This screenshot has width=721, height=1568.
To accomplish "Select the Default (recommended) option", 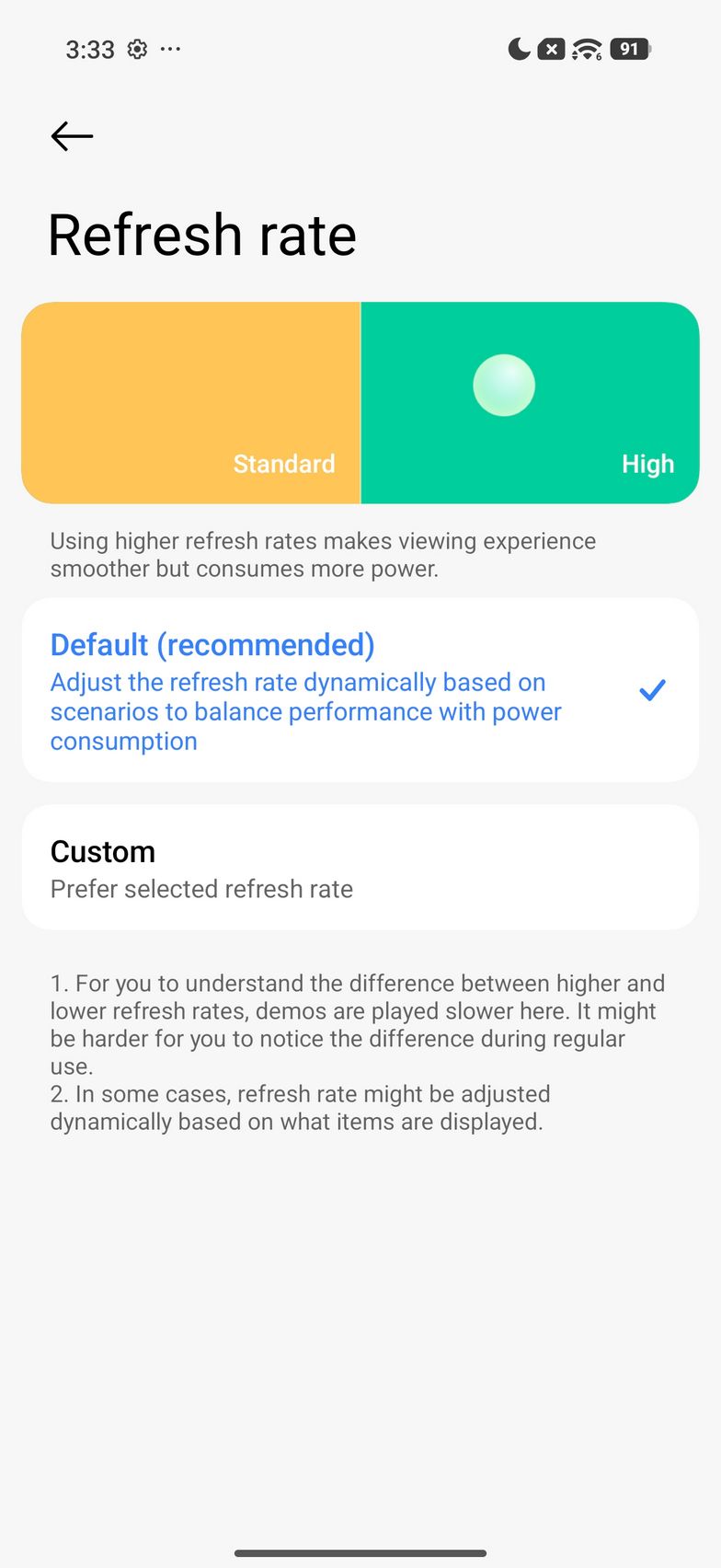I will coord(359,690).
